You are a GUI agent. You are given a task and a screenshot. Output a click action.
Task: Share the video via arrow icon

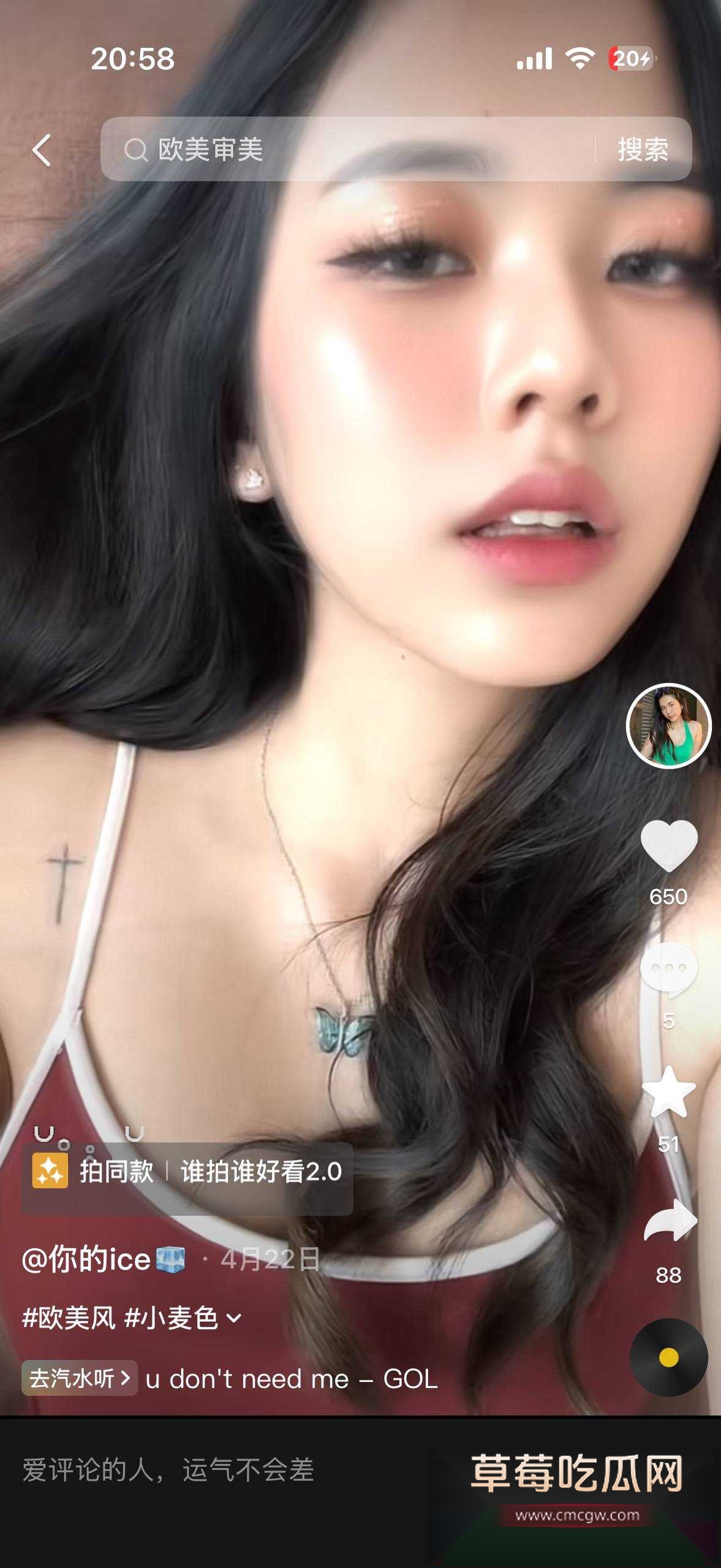pyautogui.click(x=670, y=1221)
